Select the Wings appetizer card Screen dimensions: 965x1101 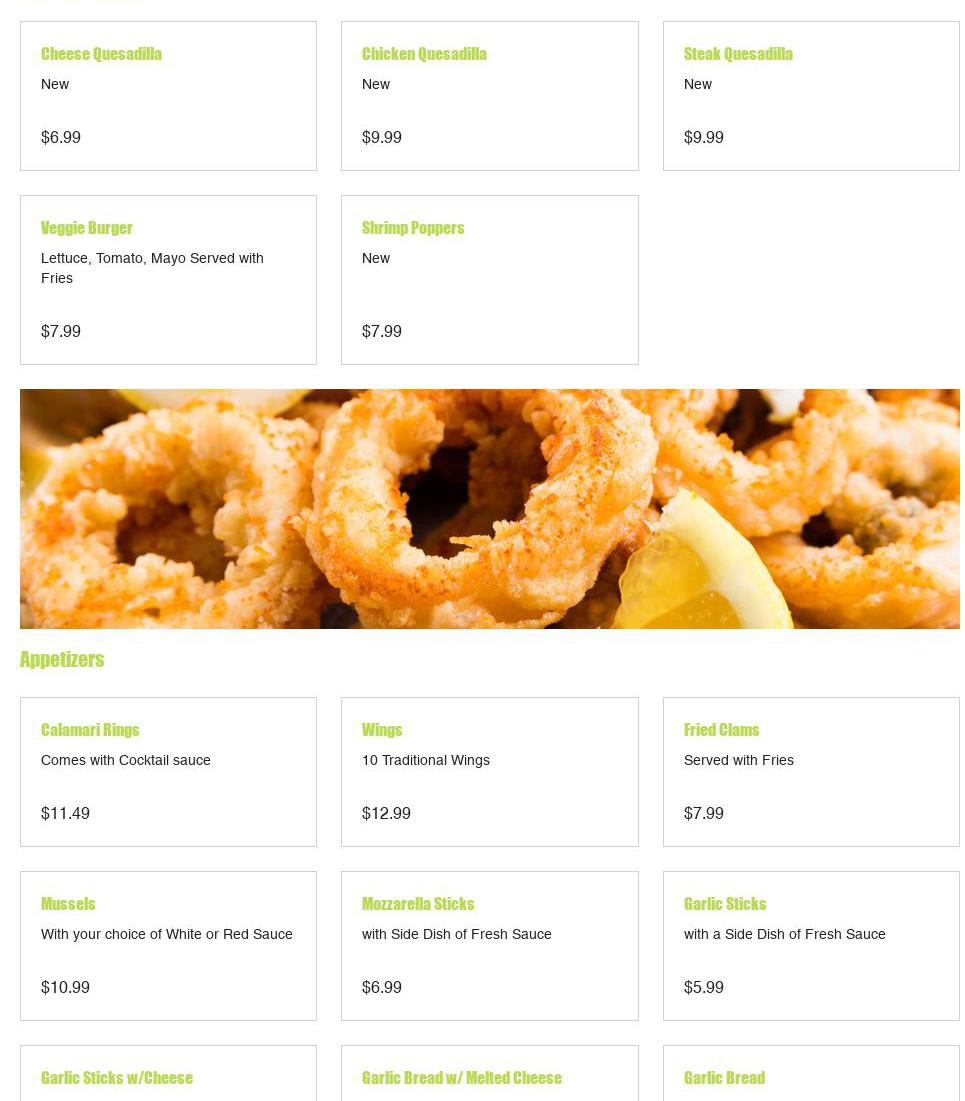click(x=489, y=772)
